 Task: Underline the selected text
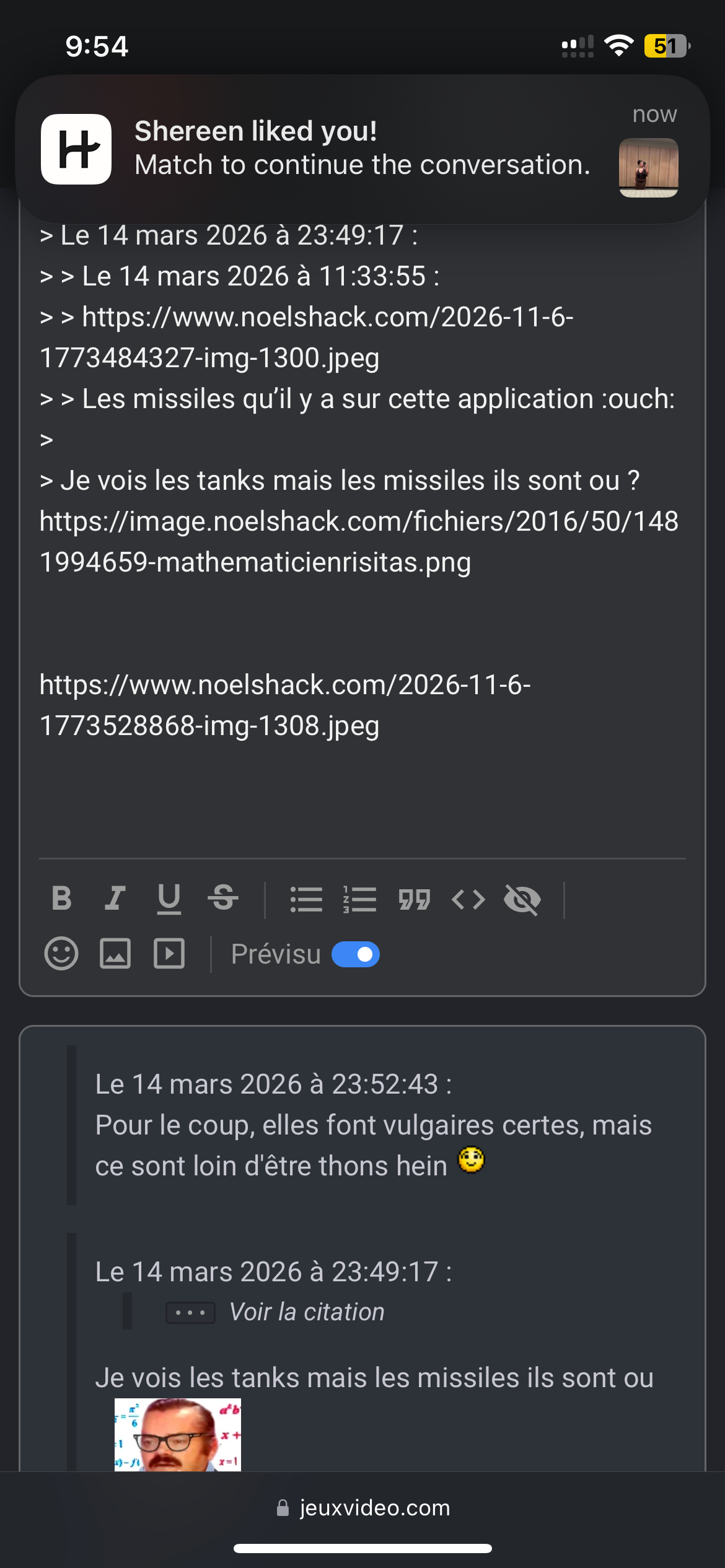pos(169,899)
